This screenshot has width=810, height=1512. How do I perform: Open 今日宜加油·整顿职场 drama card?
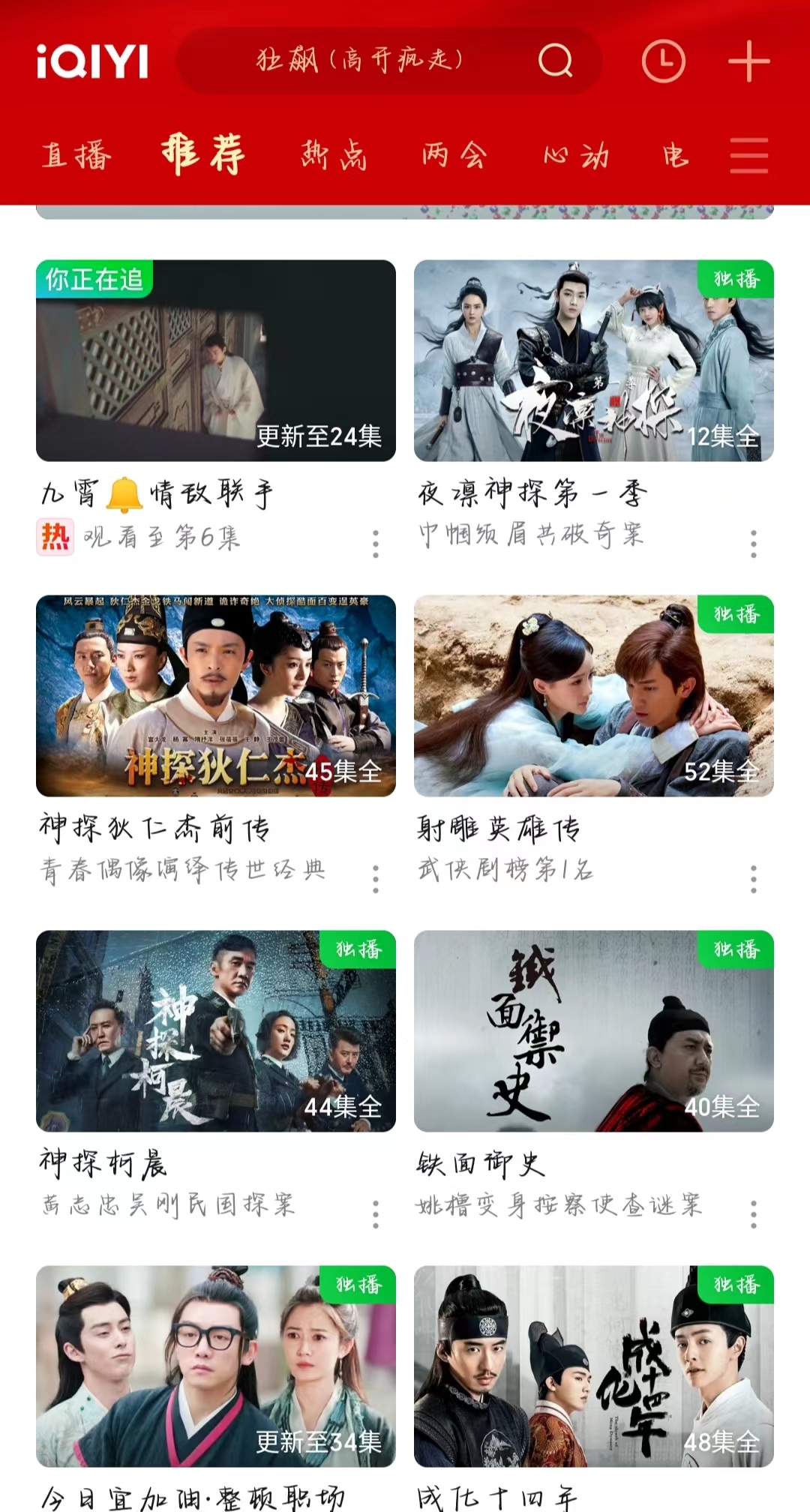(216, 1366)
